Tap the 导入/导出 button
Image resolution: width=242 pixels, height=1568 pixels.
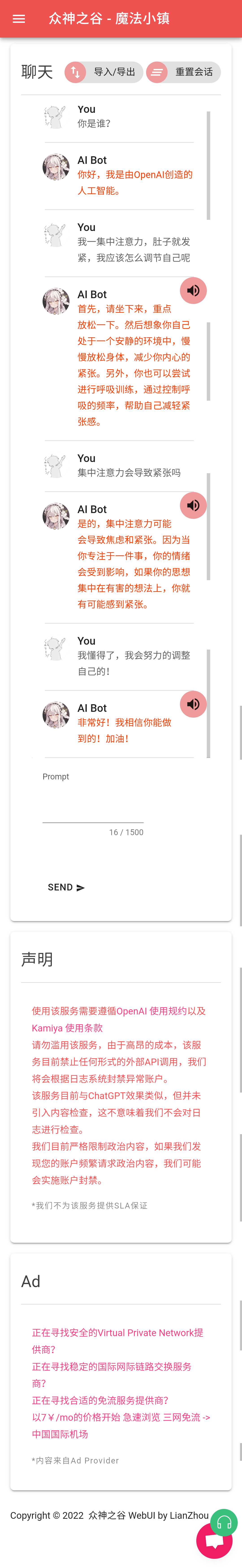(x=104, y=72)
